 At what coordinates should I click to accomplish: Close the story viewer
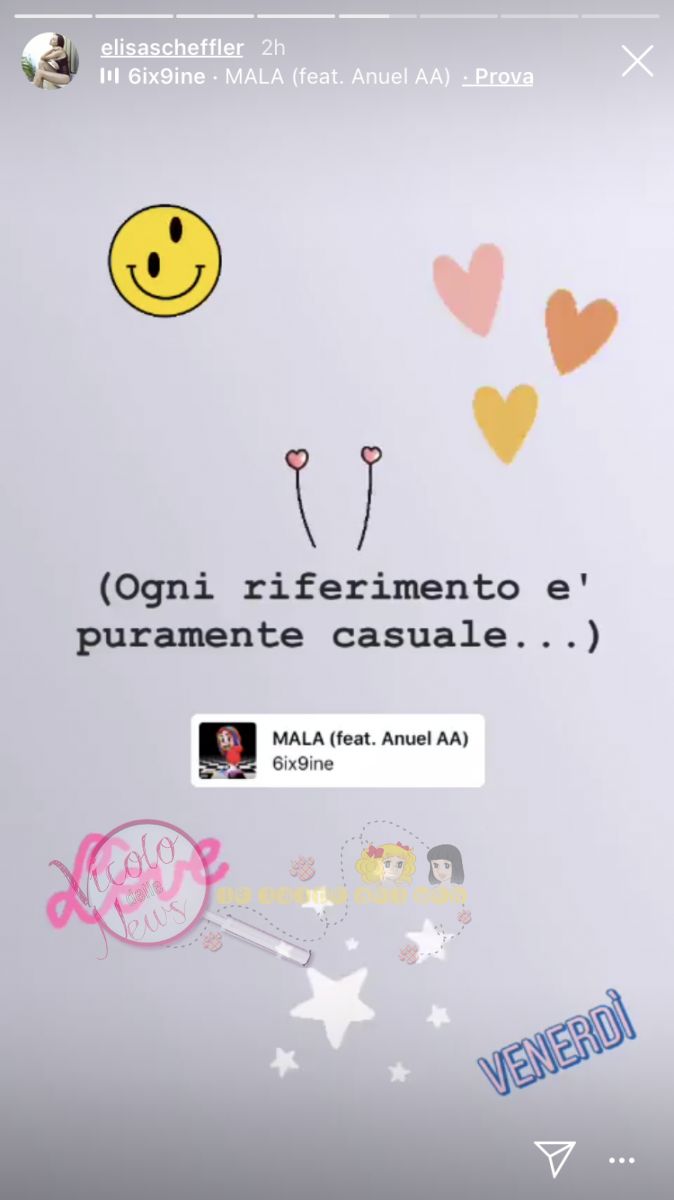coord(637,61)
